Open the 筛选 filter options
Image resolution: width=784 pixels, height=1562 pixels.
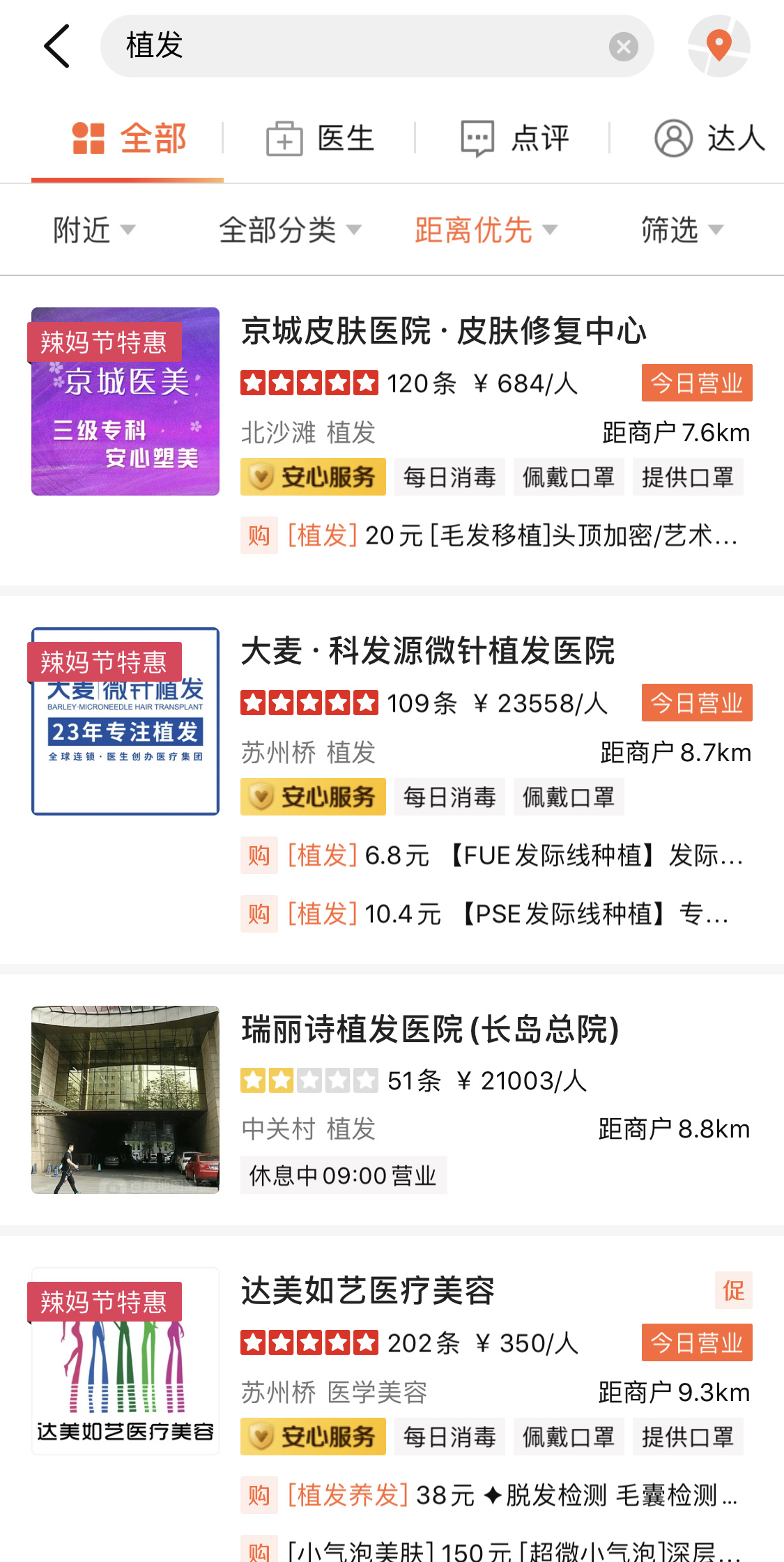[x=682, y=229]
